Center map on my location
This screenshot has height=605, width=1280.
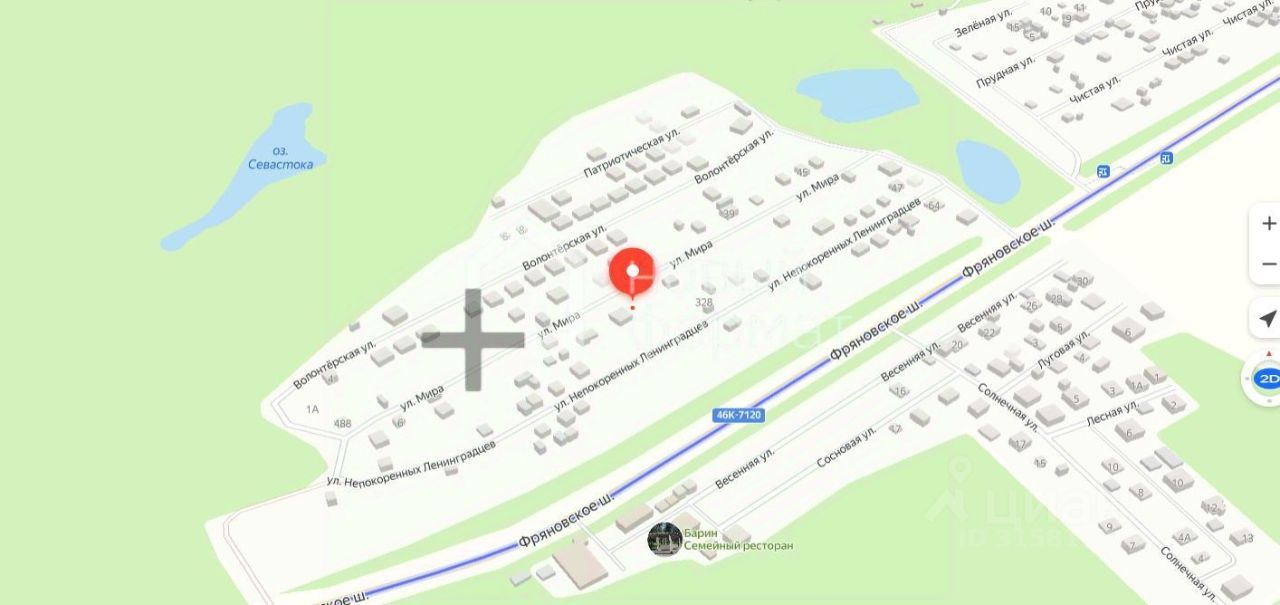tap(1267, 319)
